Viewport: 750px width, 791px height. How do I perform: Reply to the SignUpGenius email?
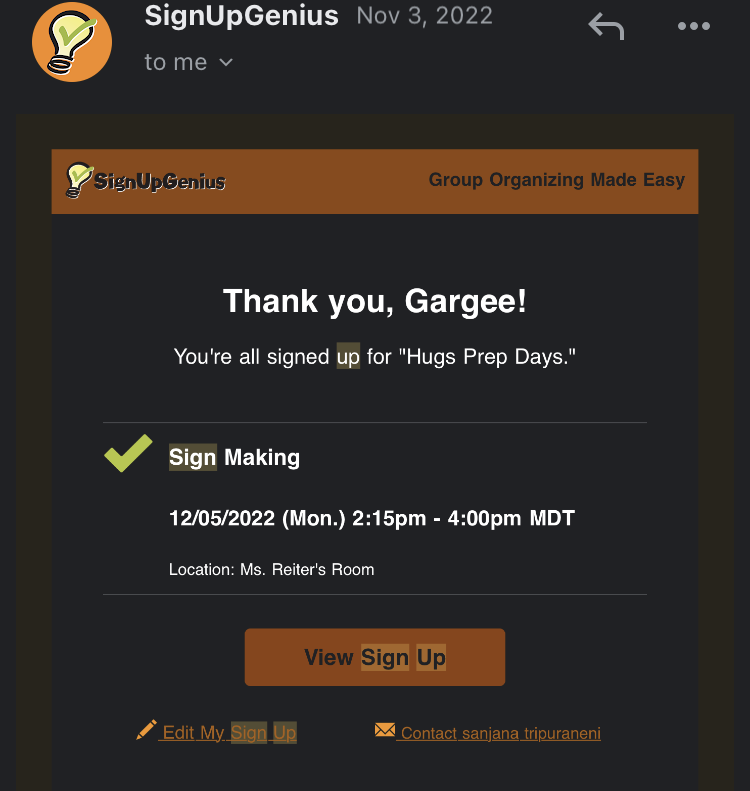click(606, 26)
